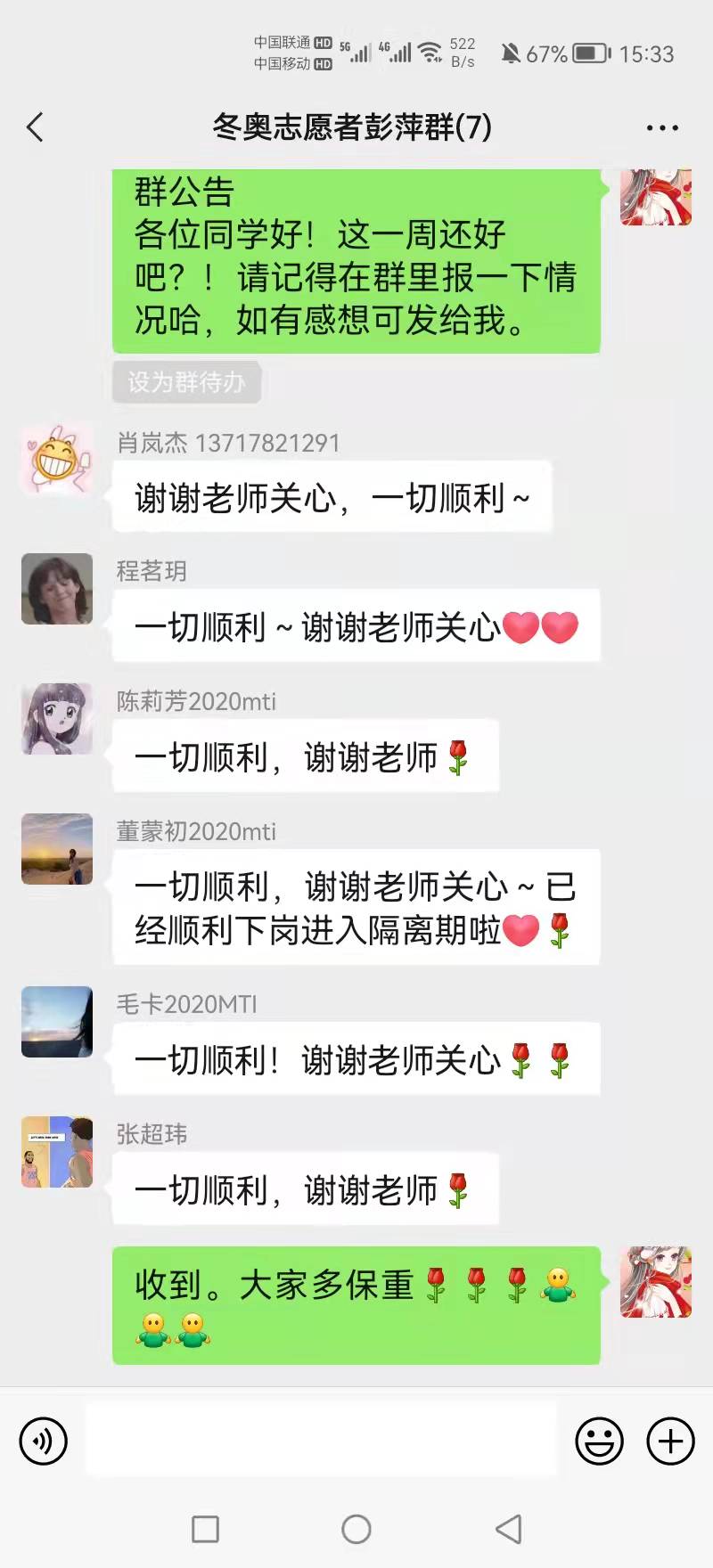Tap the system home button

click(x=356, y=1530)
